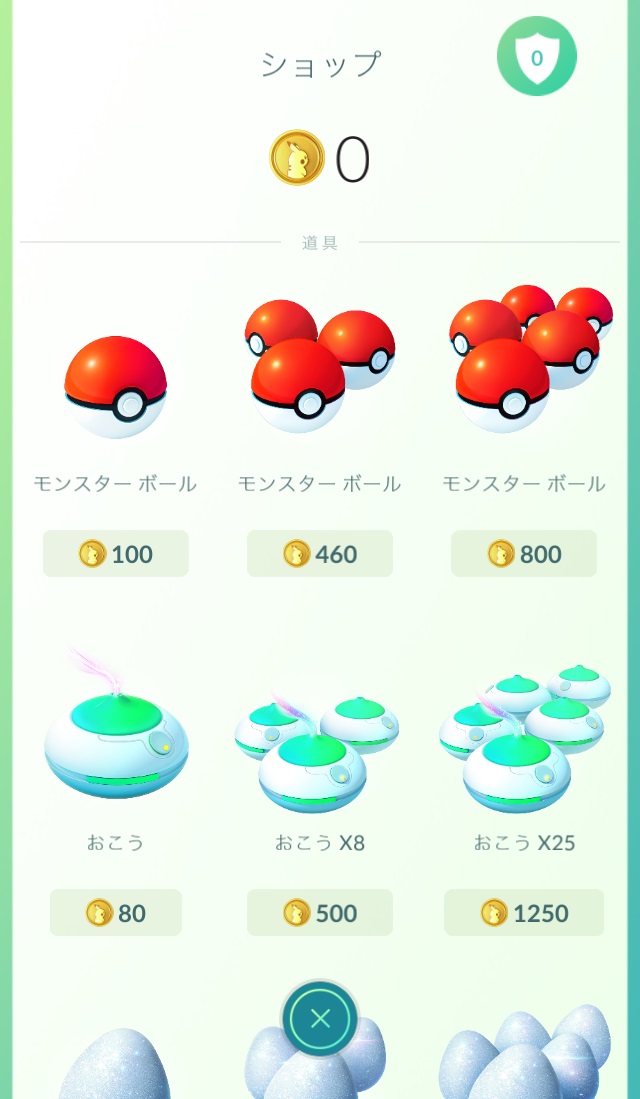640x1099 pixels.
Task: Buy the Poké Ball pack for 460 coins
Action: [320, 553]
